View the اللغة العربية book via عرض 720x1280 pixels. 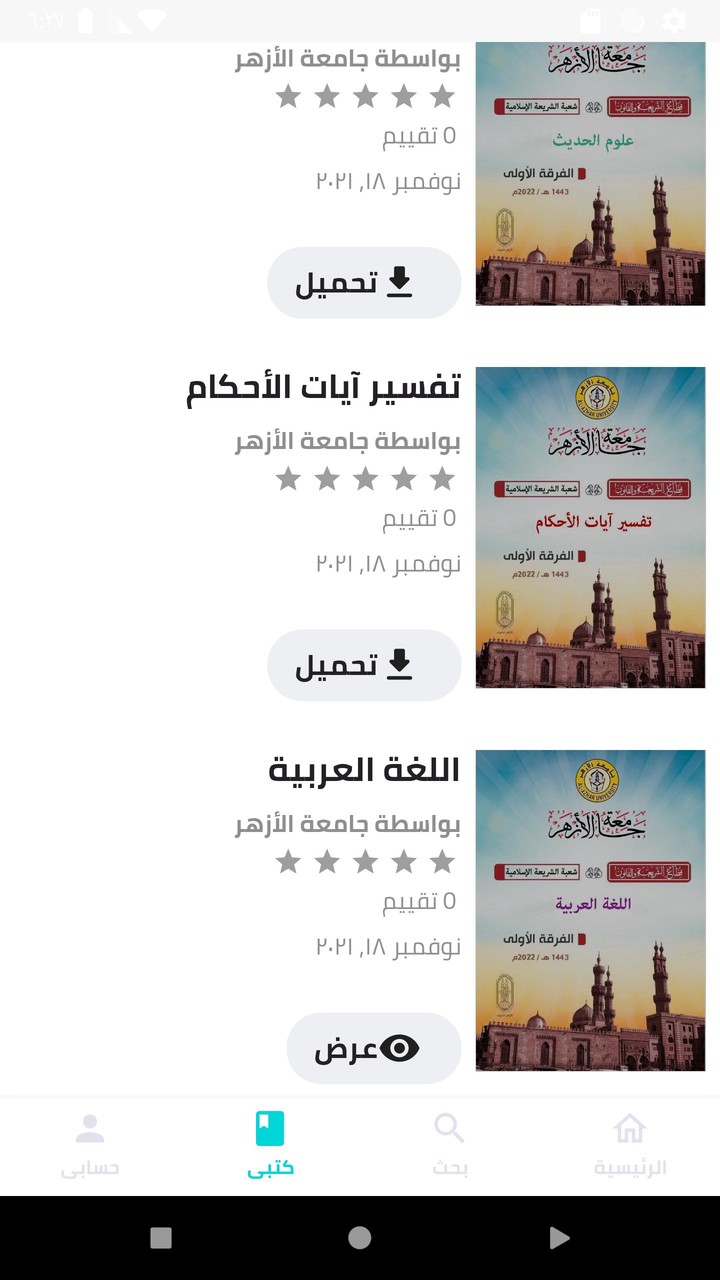[x=373, y=1048]
